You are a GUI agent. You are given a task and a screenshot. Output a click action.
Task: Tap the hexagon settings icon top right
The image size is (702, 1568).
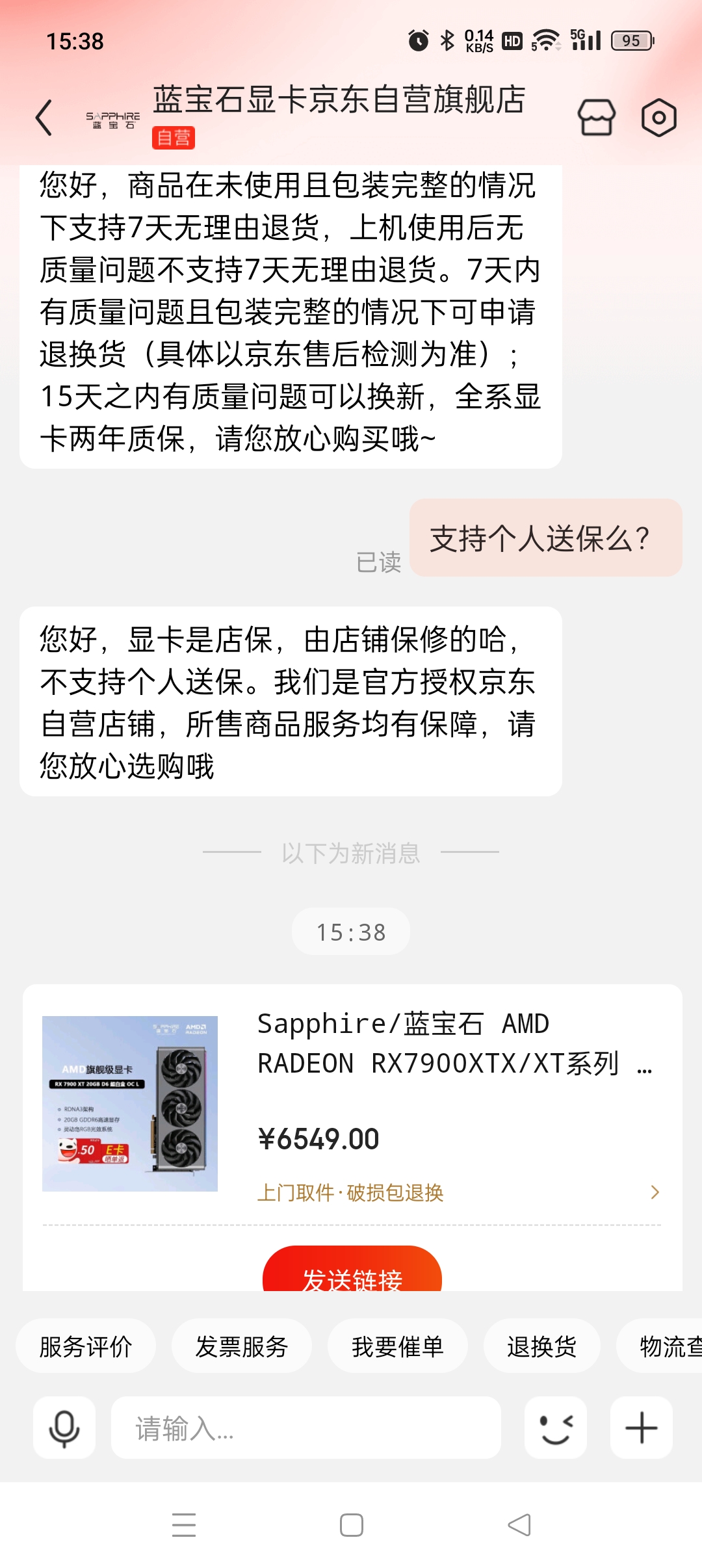tap(660, 118)
